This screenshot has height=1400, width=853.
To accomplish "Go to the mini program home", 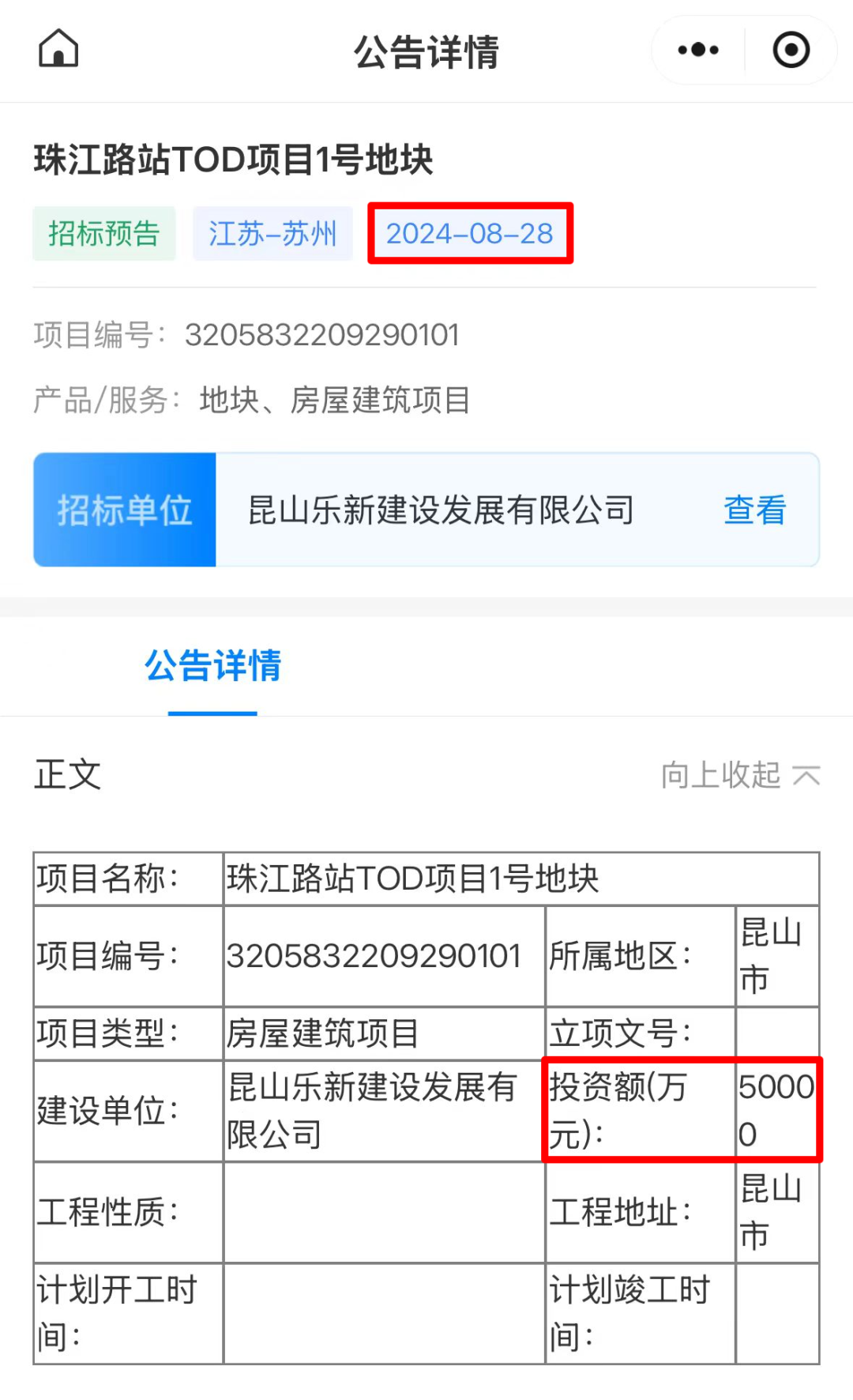I will click(x=58, y=49).
